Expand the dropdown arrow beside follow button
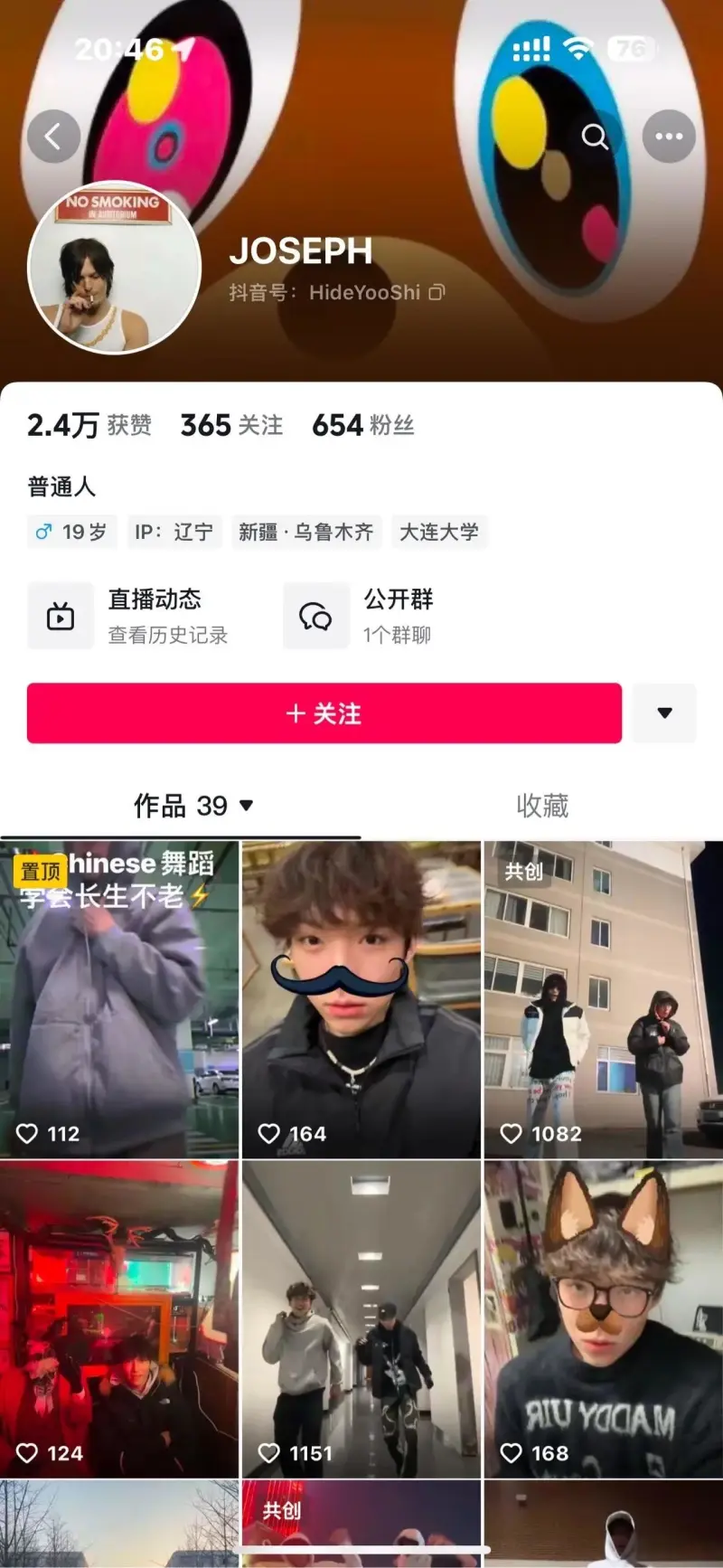This screenshot has height=1568, width=723. click(x=664, y=713)
